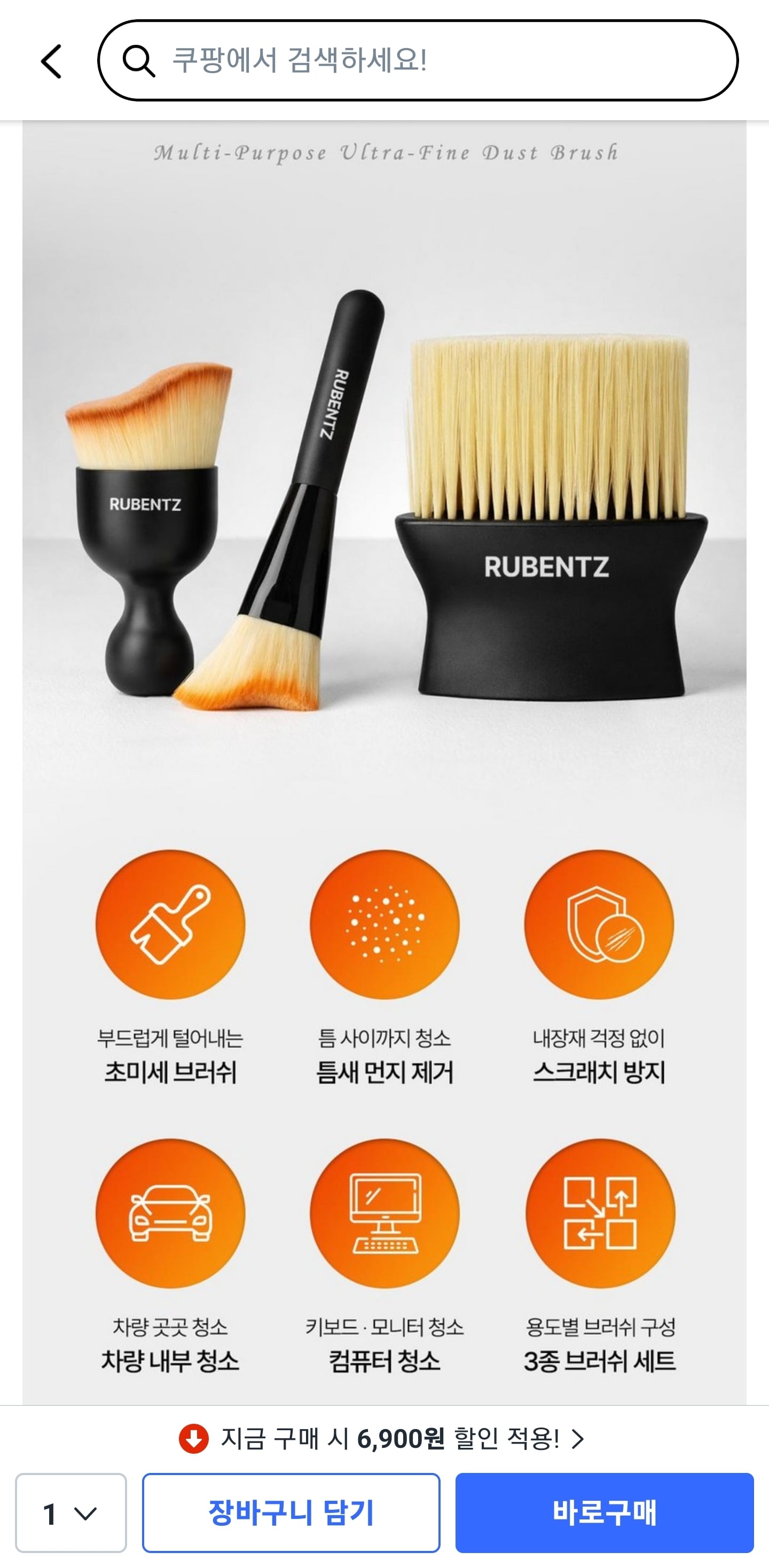Click the back navigation arrow
This screenshot has height=1568, width=769.
click(x=52, y=61)
